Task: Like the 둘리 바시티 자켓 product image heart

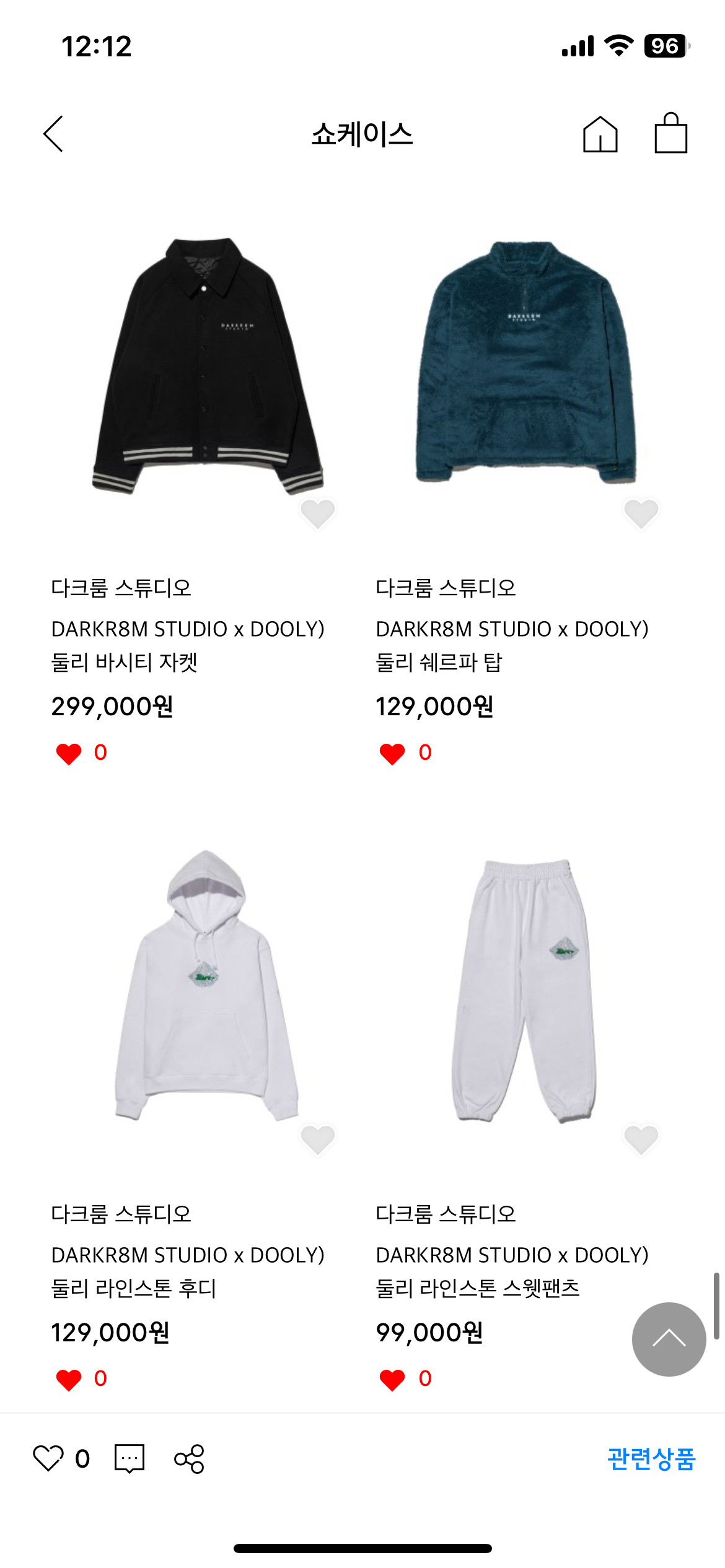Action: [318, 513]
